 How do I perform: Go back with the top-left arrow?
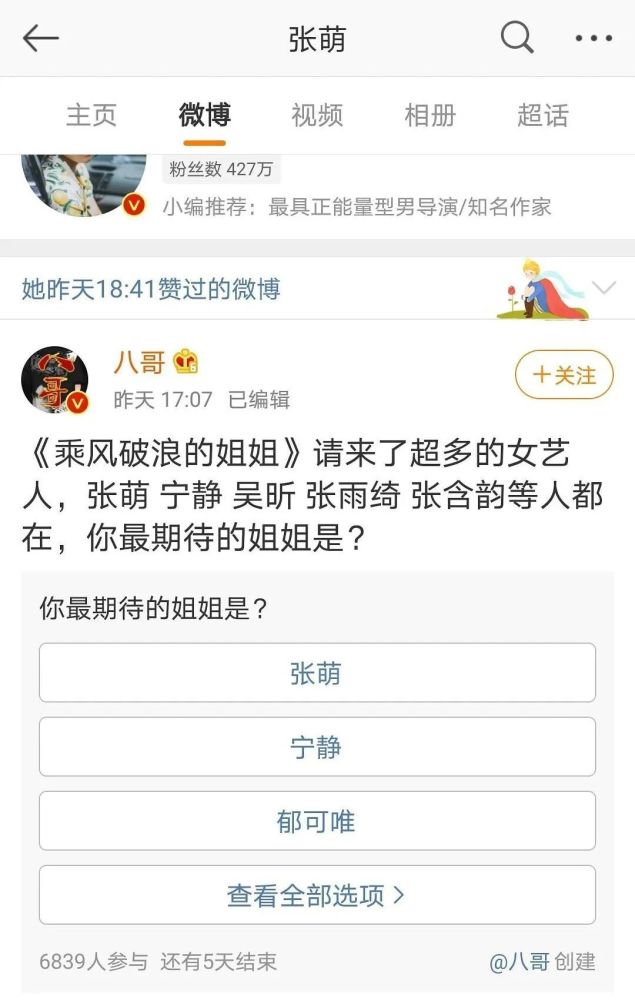click(x=41, y=39)
